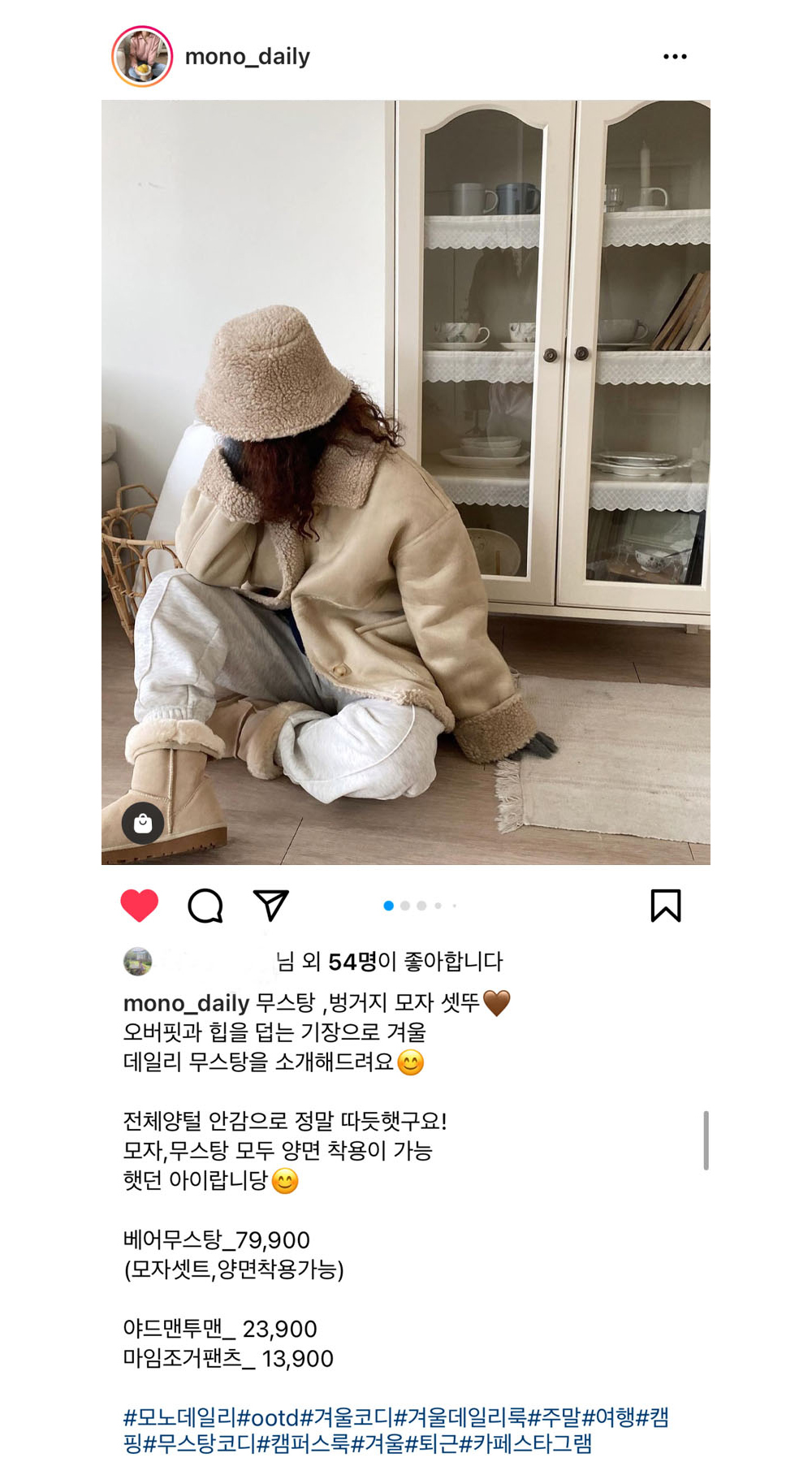Open mono_daily's profile picture story
The height and width of the screenshot is (1462, 812).
point(142,56)
